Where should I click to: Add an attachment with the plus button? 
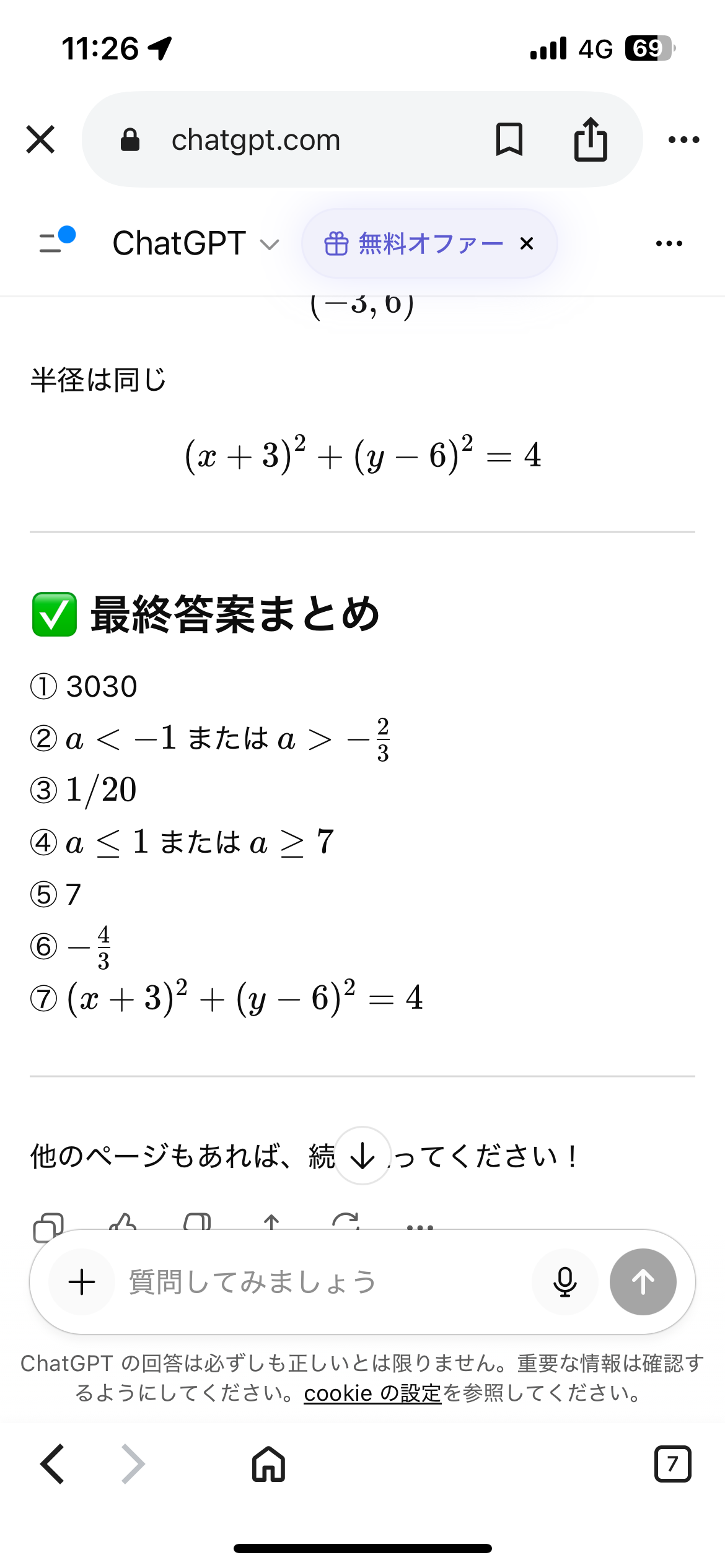point(82,1281)
